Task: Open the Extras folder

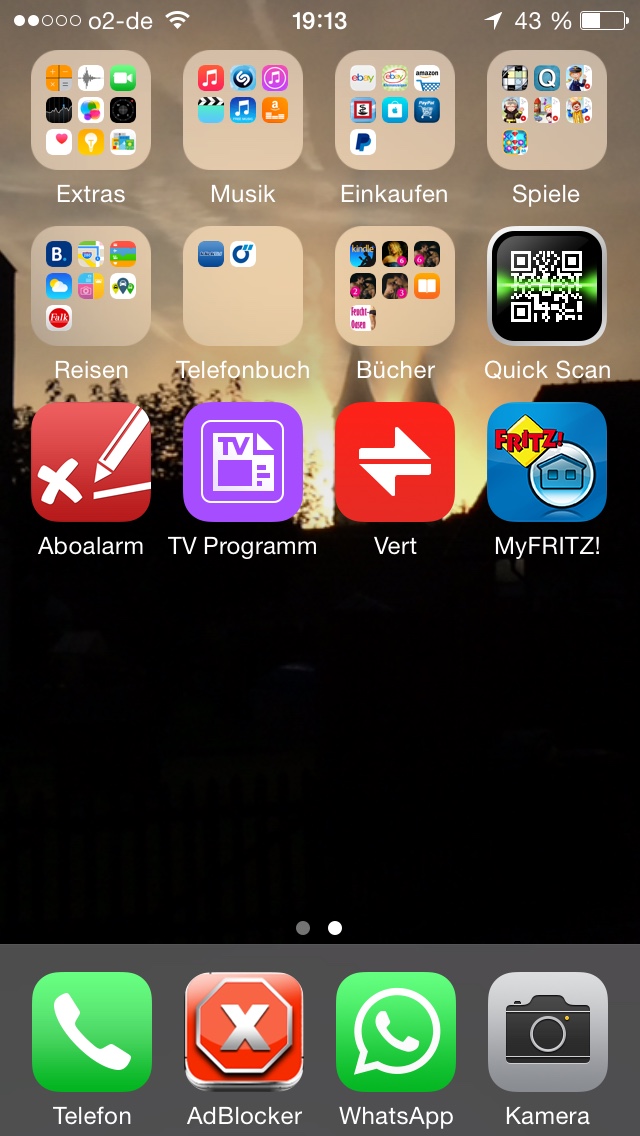Action: [x=91, y=110]
